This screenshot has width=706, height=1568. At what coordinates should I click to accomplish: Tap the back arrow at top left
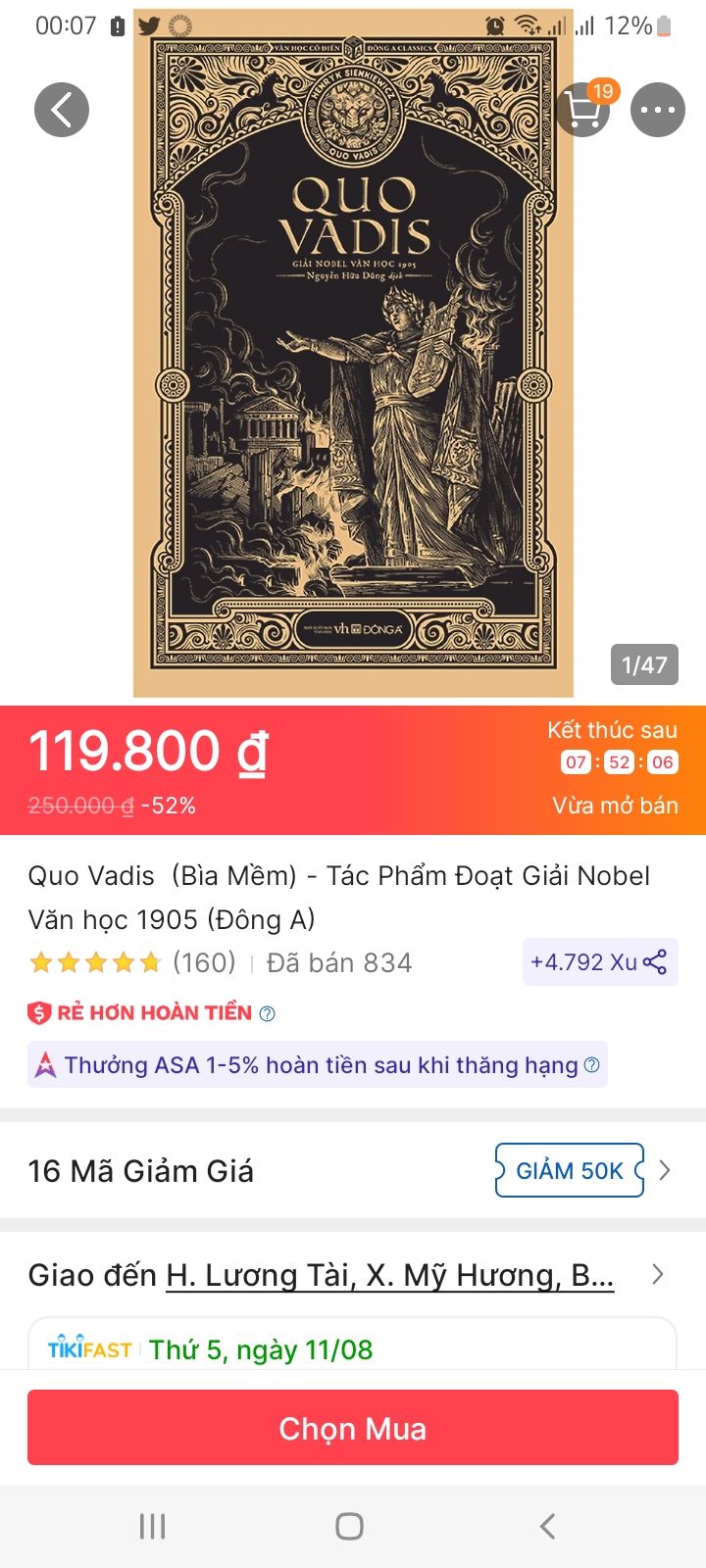click(61, 109)
